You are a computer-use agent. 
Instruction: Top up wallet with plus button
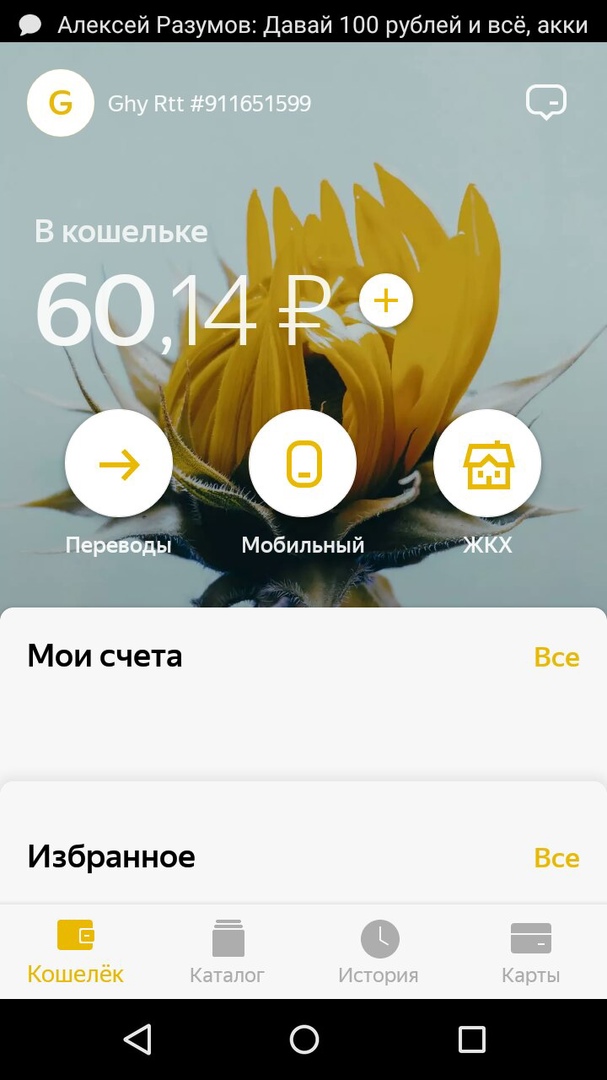coord(386,300)
